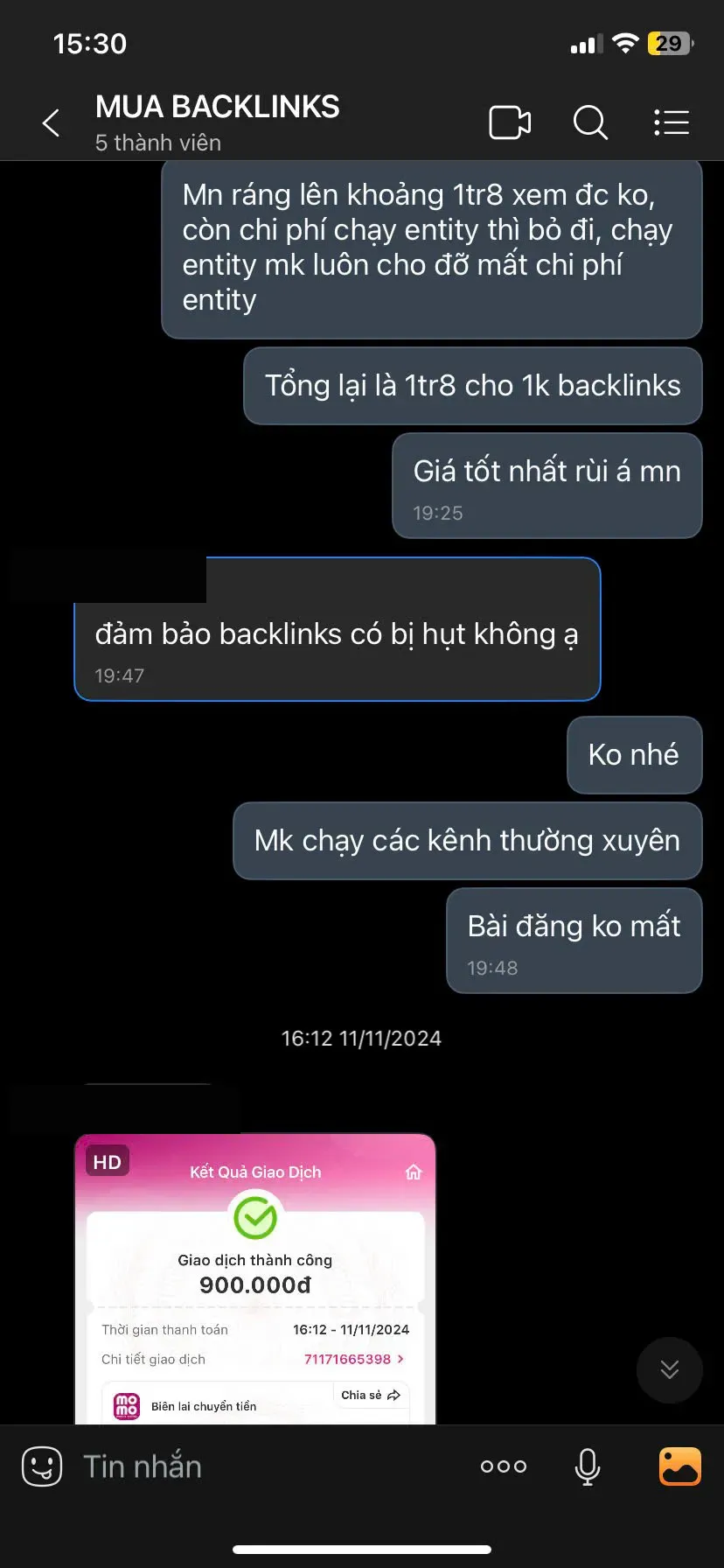Search messages in this conversation
This screenshot has height=1568, width=724.
pos(590,122)
